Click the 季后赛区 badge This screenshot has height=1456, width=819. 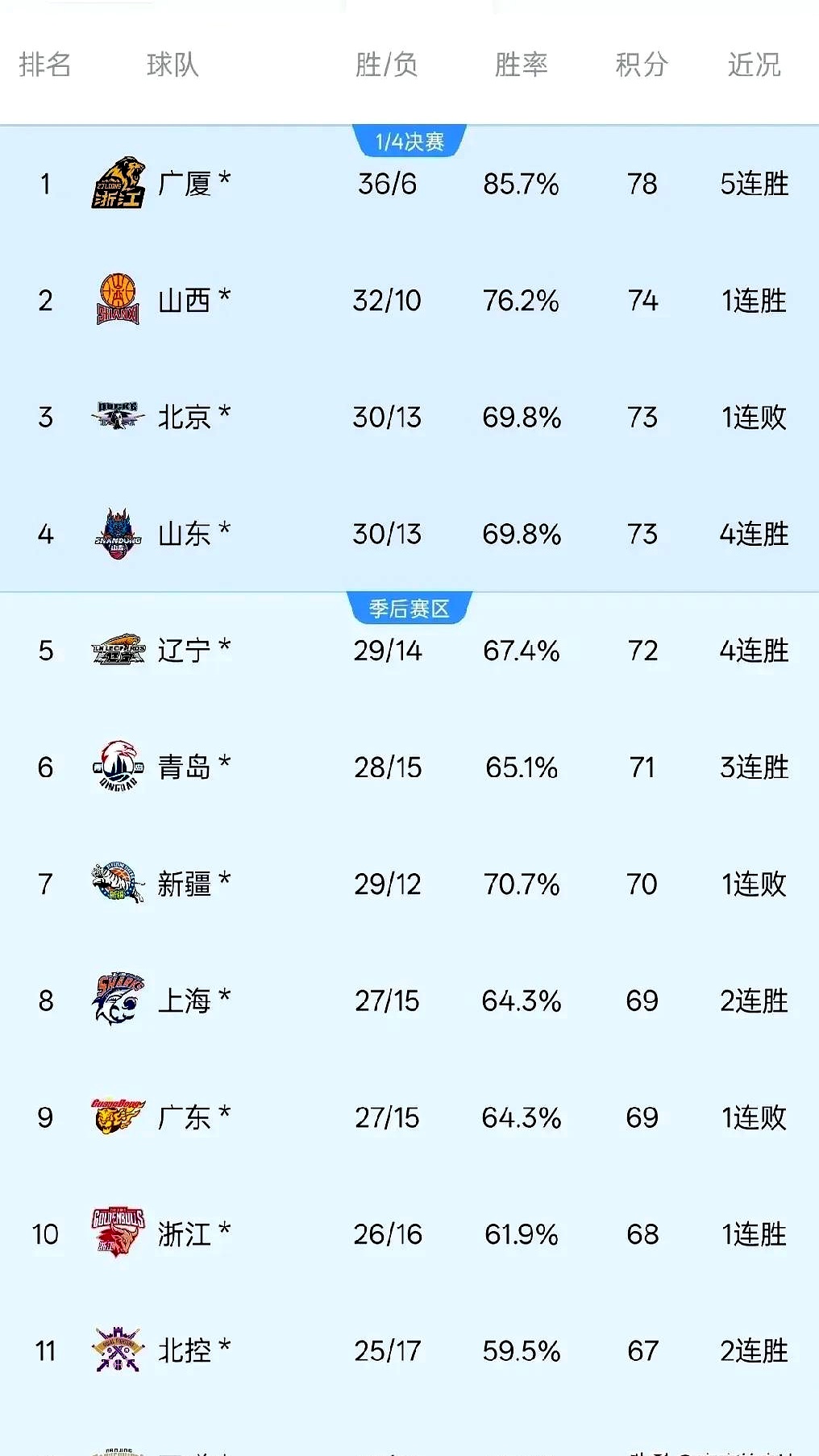coord(409,606)
